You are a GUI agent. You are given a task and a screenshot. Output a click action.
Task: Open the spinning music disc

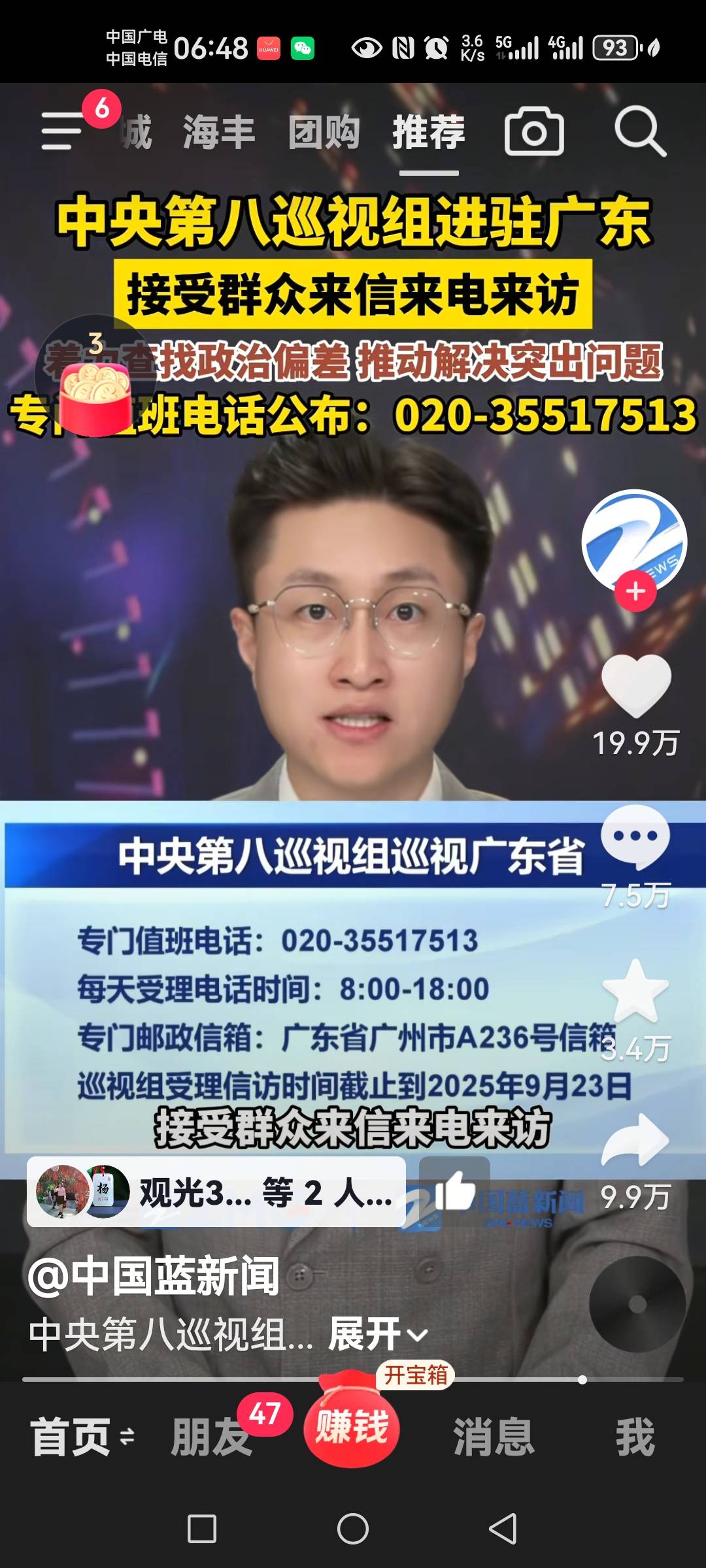[x=637, y=1304]
